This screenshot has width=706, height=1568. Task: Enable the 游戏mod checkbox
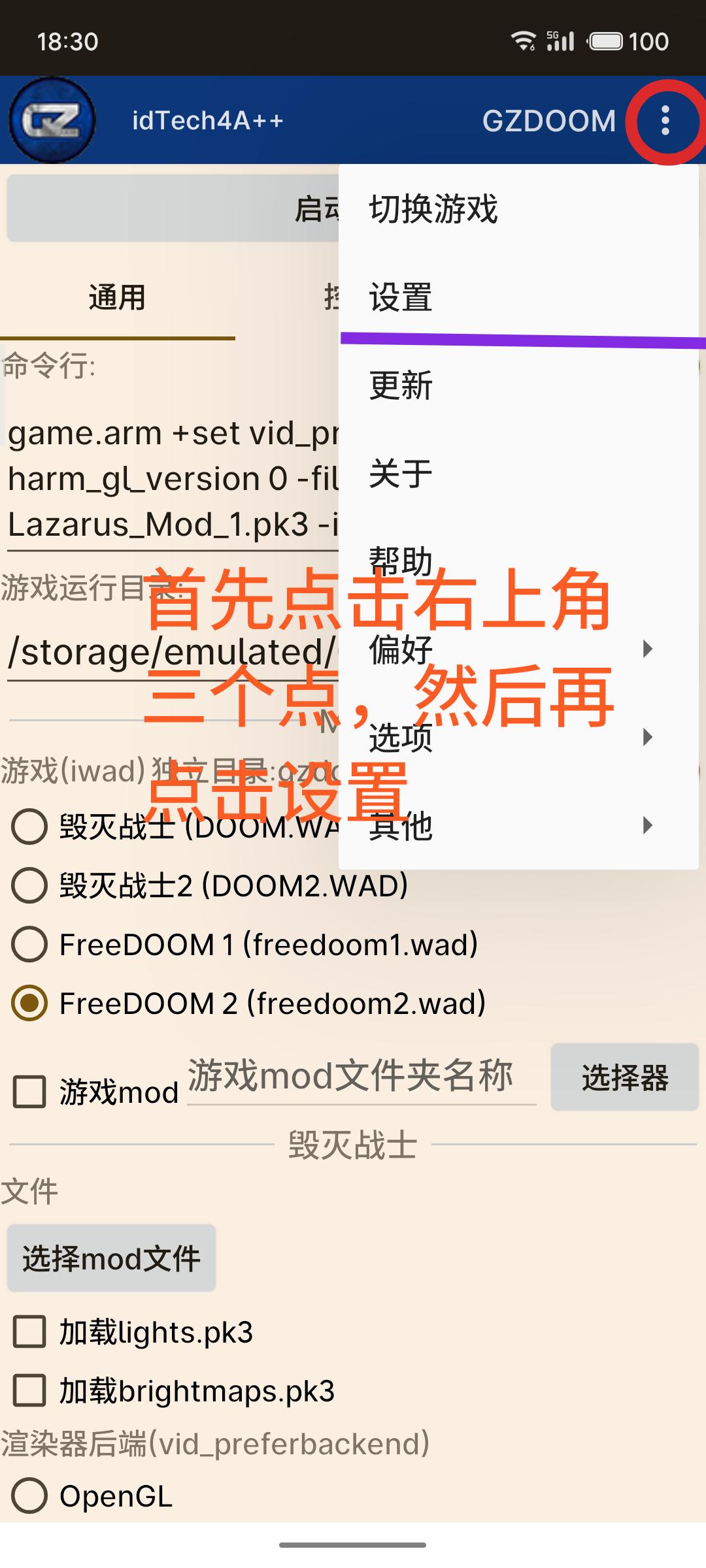(30, 1092)
